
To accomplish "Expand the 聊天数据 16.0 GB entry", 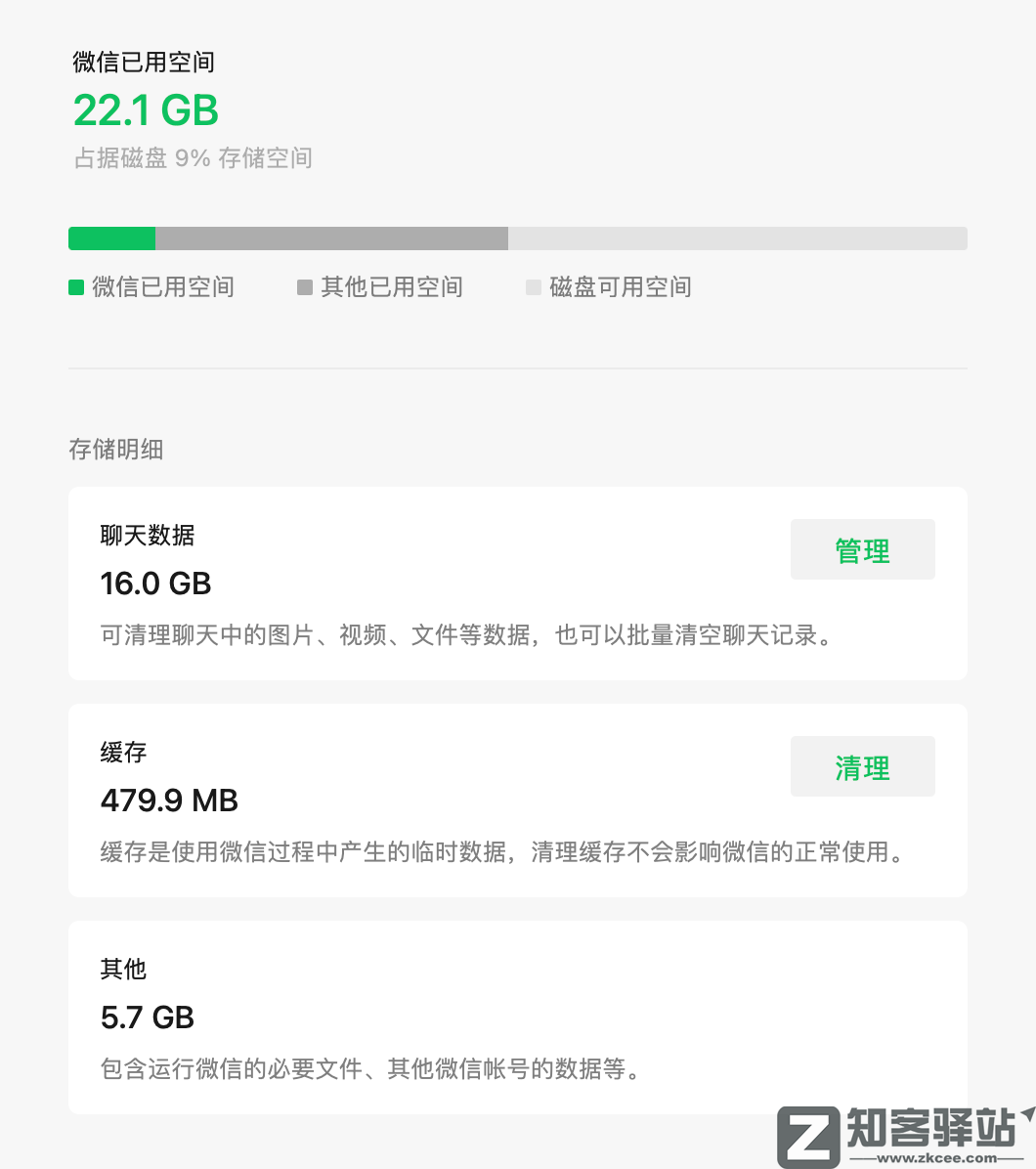I will (156, 584).
